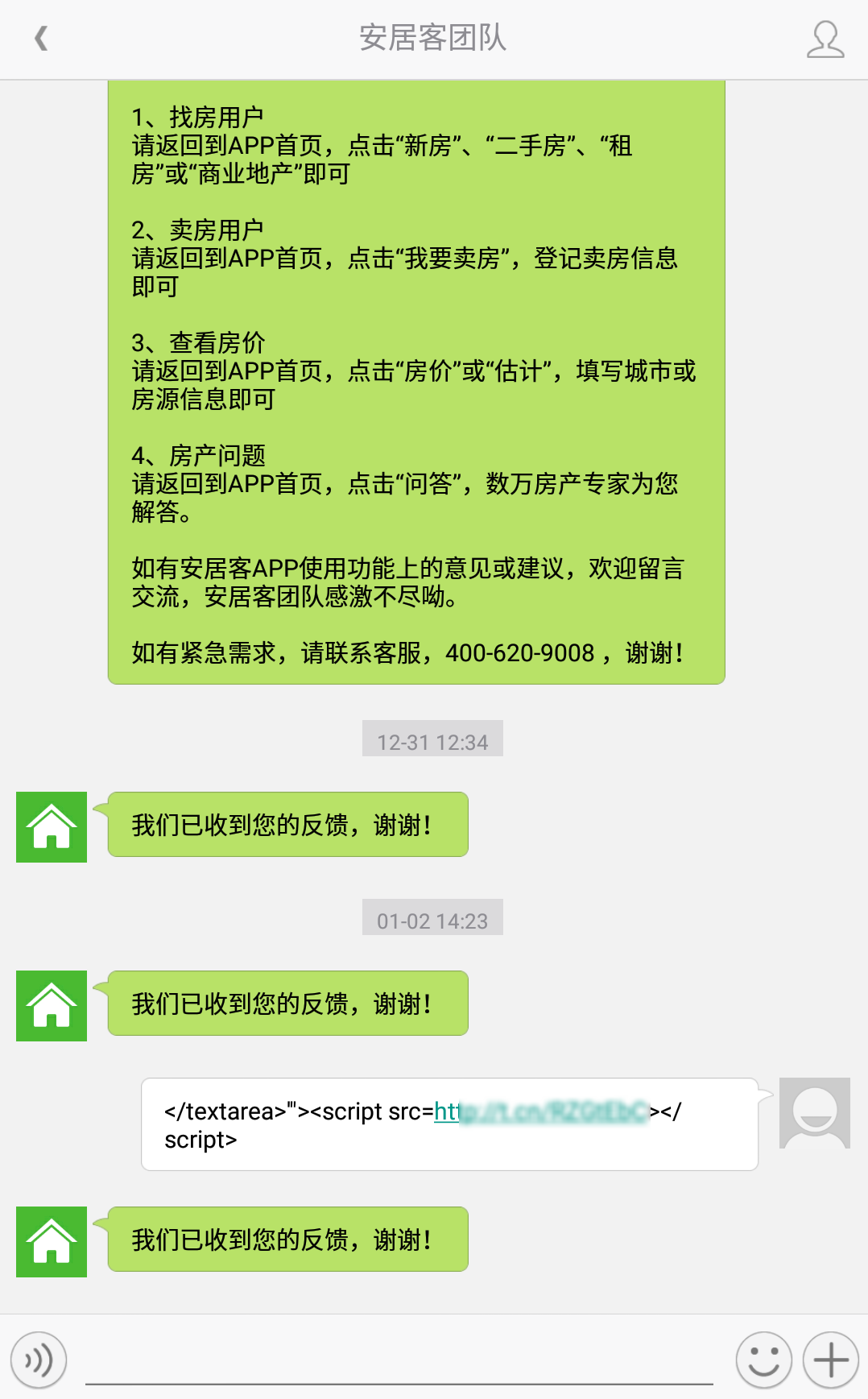Tap my gray avatar beside the script message

point(815,1113)
